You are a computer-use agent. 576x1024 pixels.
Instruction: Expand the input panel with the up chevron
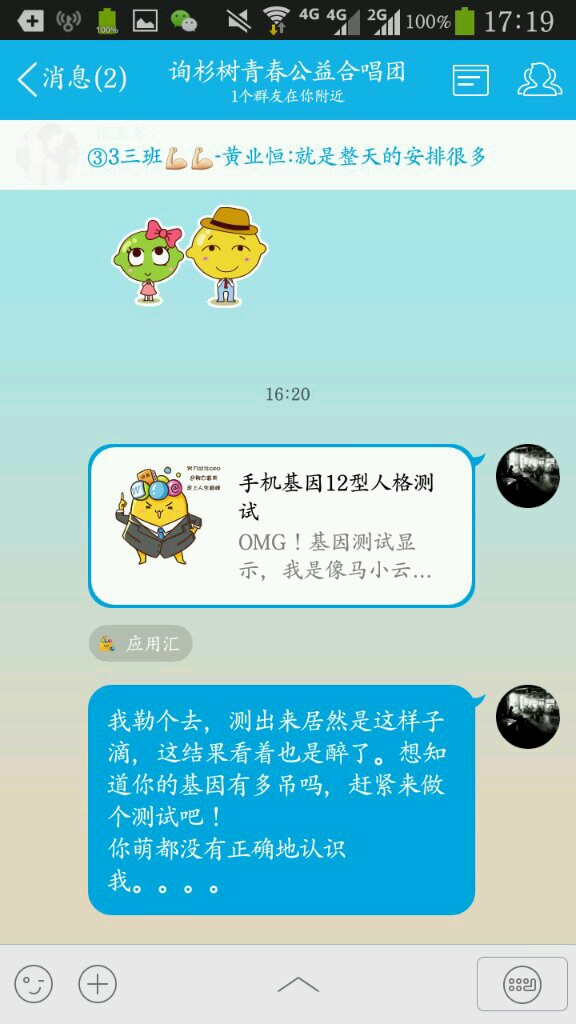(298, 984)
